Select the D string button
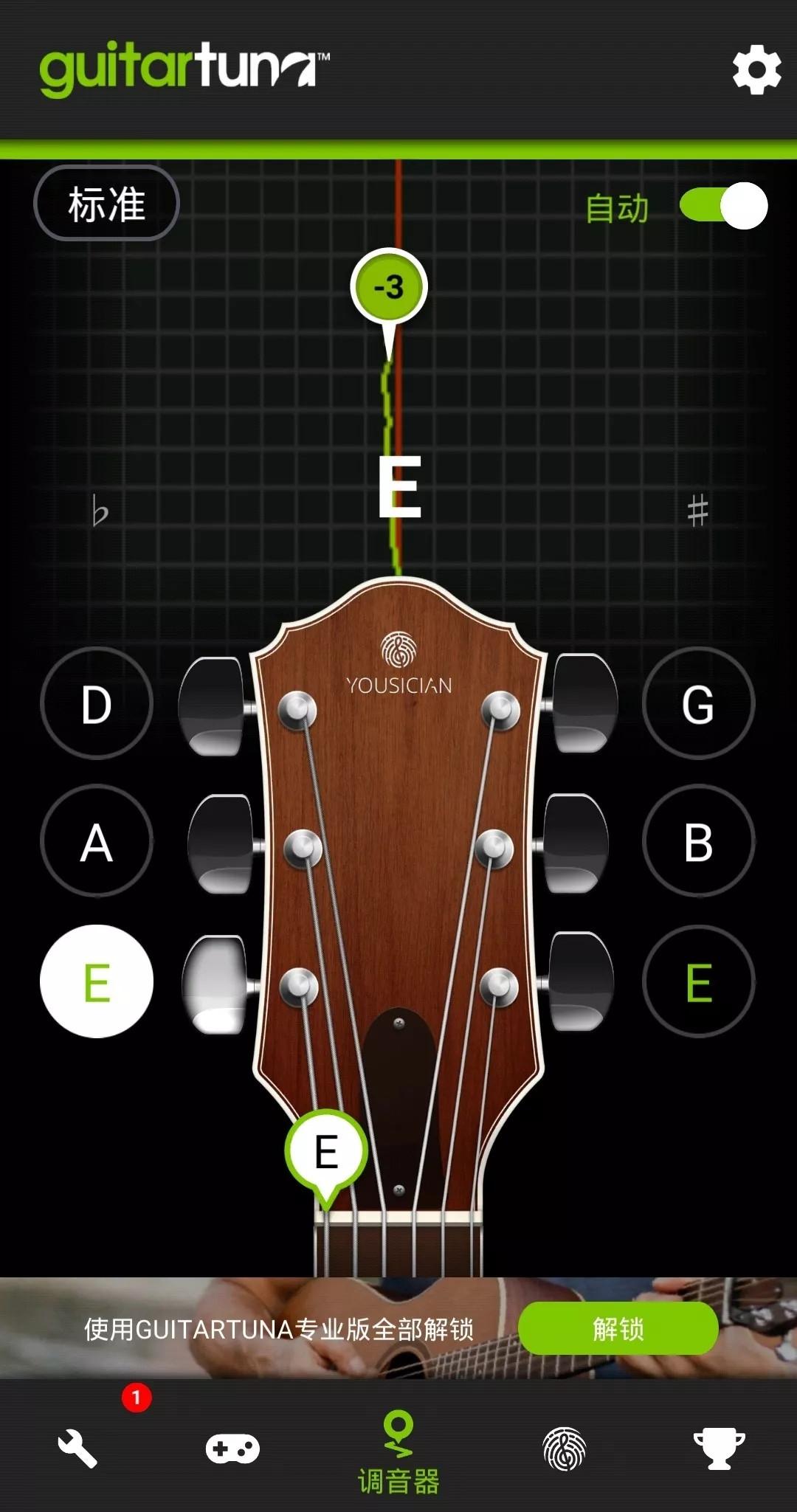Viewport: 797px width, 1512px height. [97, 703]
